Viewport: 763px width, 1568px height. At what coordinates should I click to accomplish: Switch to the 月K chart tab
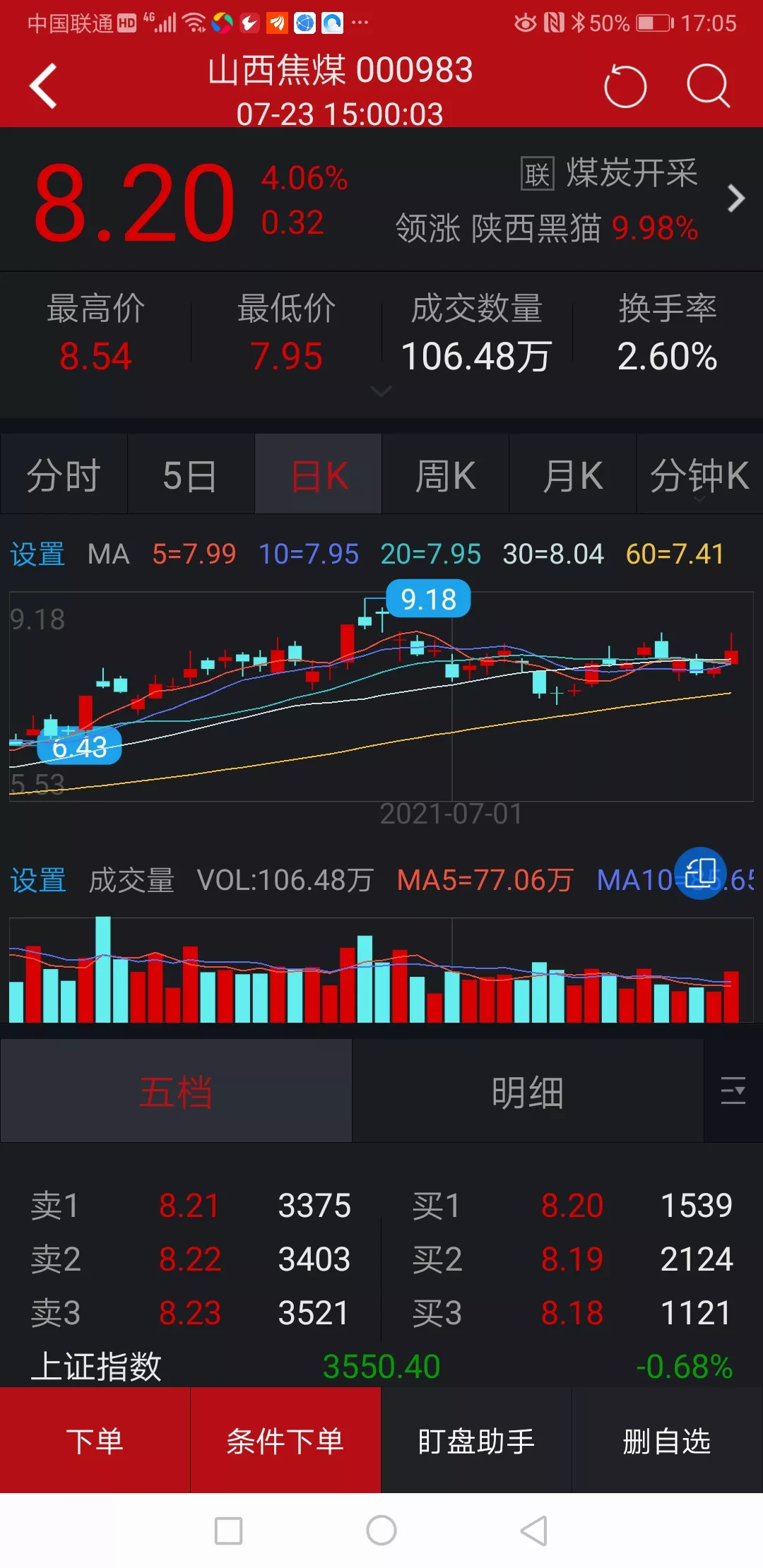(x=572, y=475)
